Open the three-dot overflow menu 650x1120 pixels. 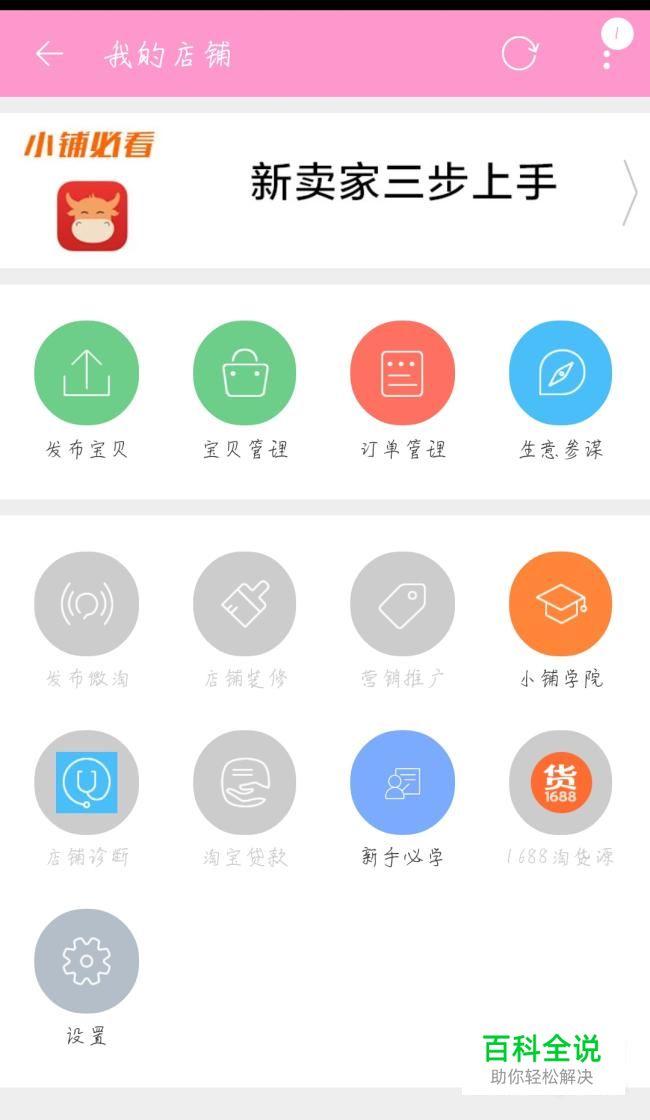(x=606, y=54)
